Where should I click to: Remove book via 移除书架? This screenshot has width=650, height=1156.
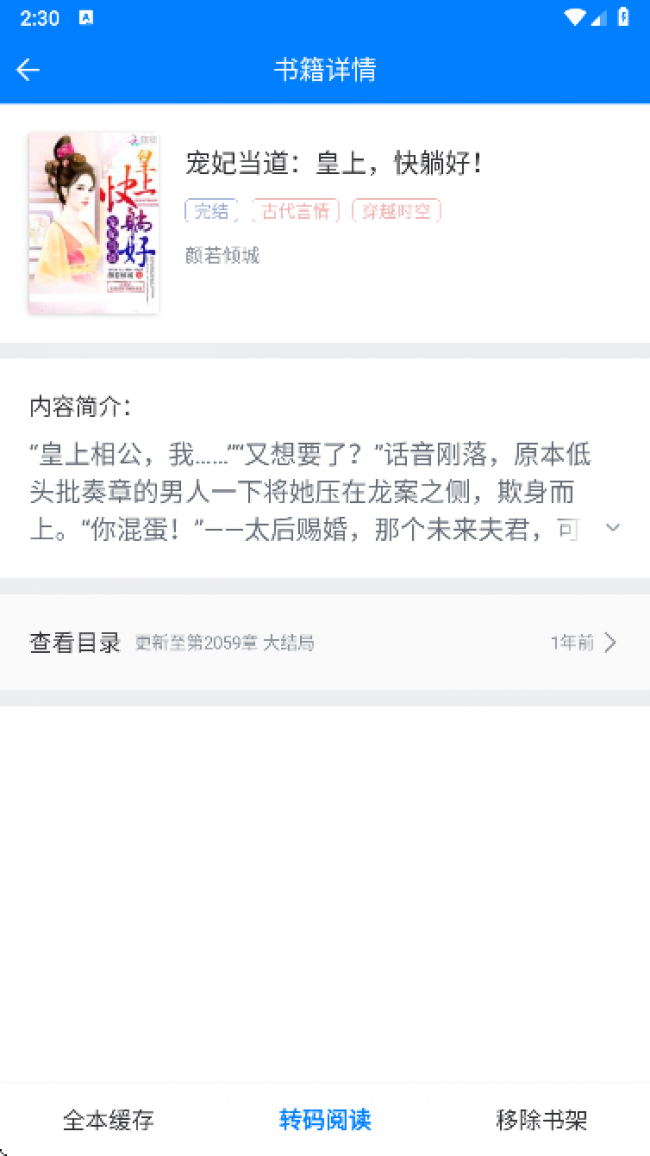541,1120
